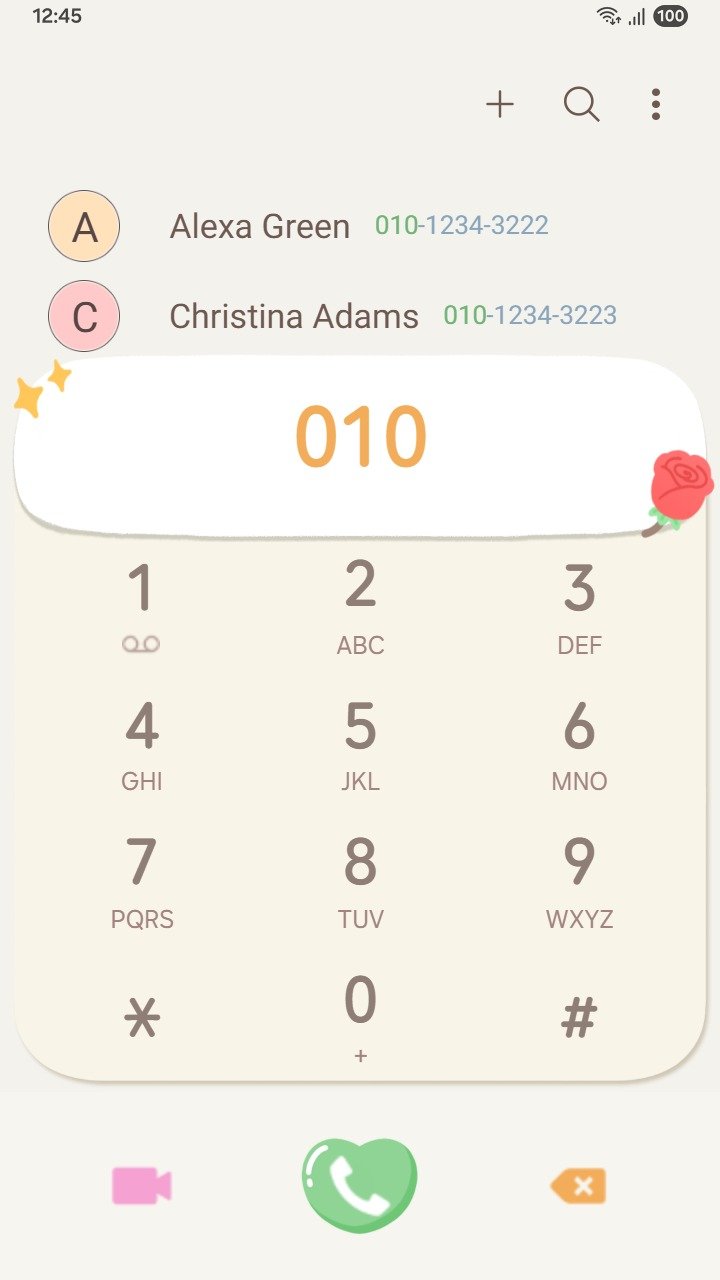Dial the 5 JKL key

point(360,745)
